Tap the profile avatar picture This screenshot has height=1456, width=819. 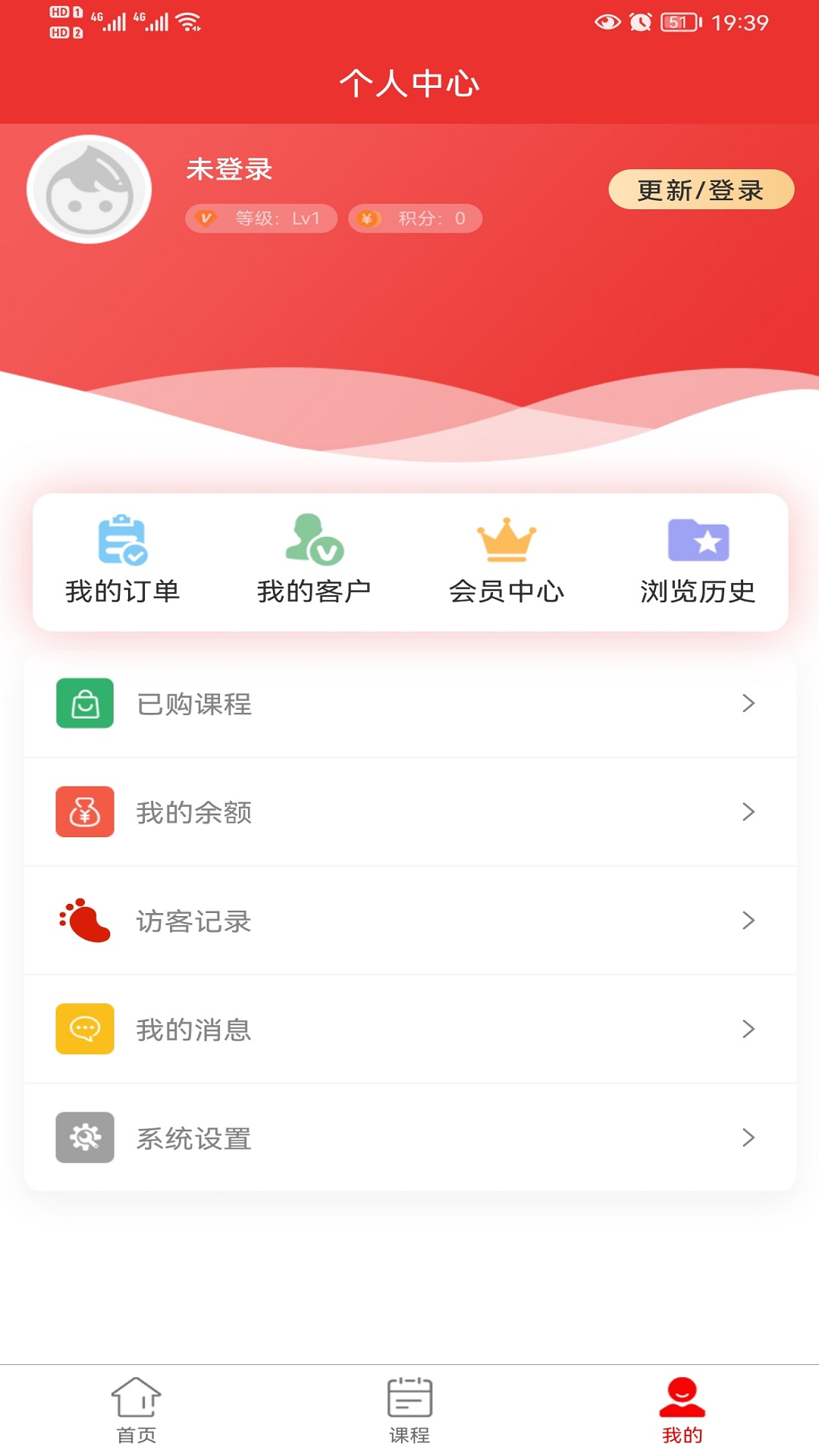[x=89, y=190]
